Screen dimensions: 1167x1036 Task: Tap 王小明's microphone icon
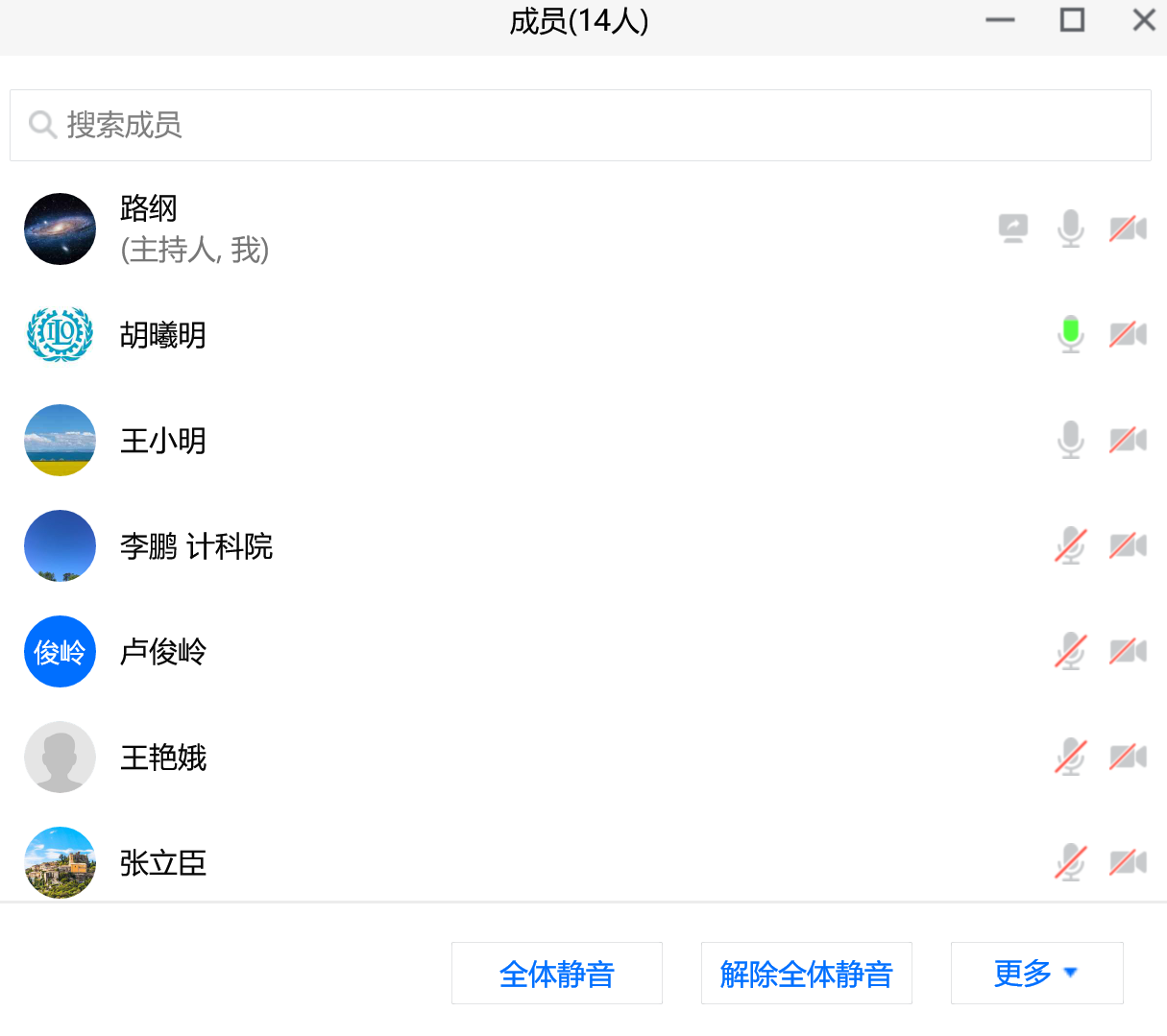point(1071,440)
